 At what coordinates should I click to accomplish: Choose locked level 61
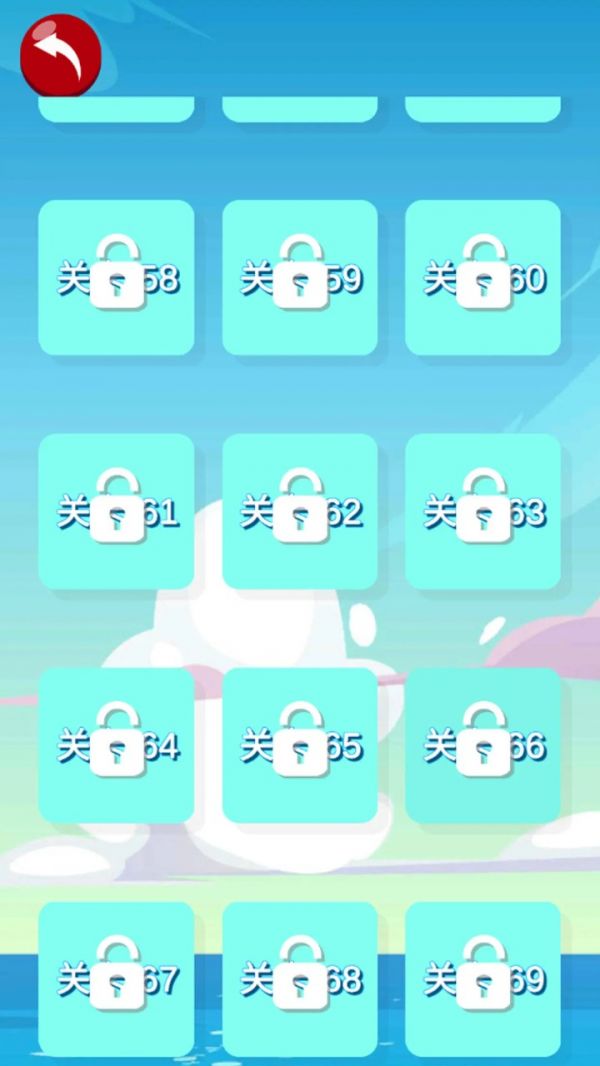[x=116, y=512]
